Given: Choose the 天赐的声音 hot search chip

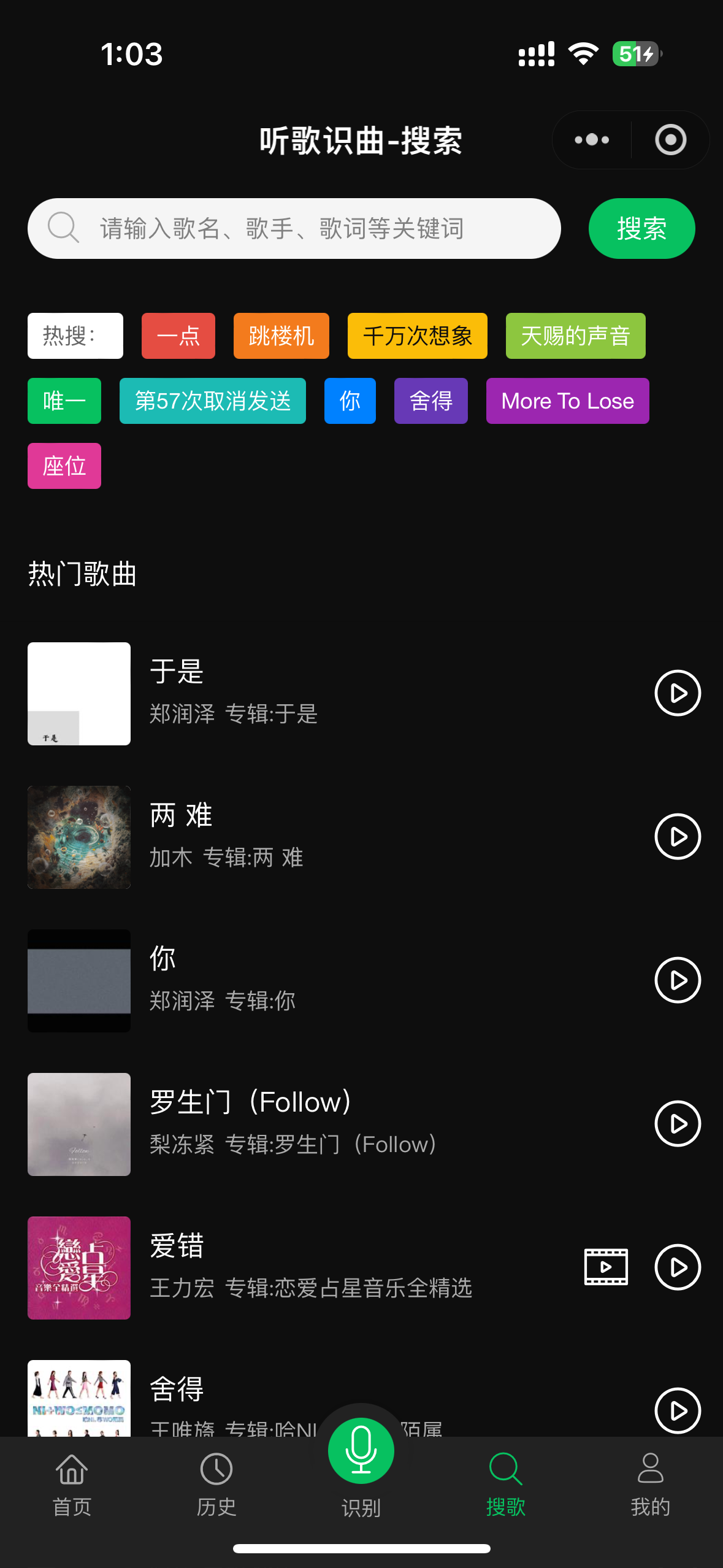Looking at the screenshot, I should tap(575, 336).
